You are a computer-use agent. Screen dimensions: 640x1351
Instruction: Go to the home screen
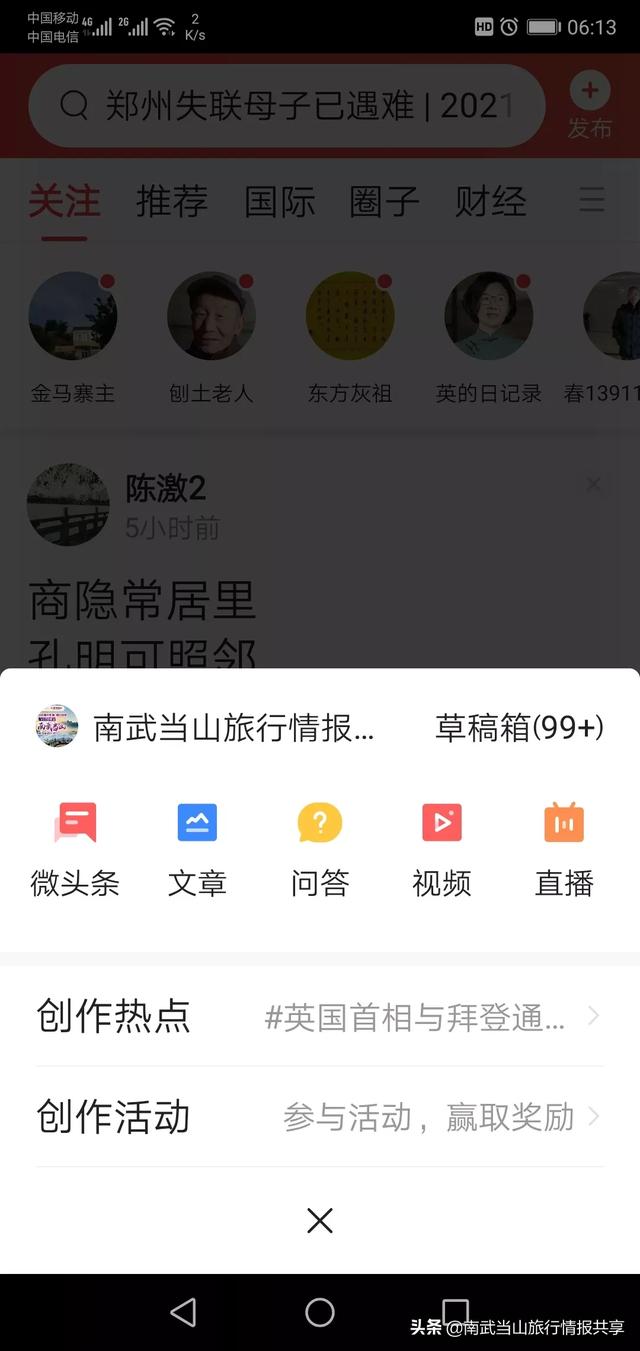tap(320, 1312)
